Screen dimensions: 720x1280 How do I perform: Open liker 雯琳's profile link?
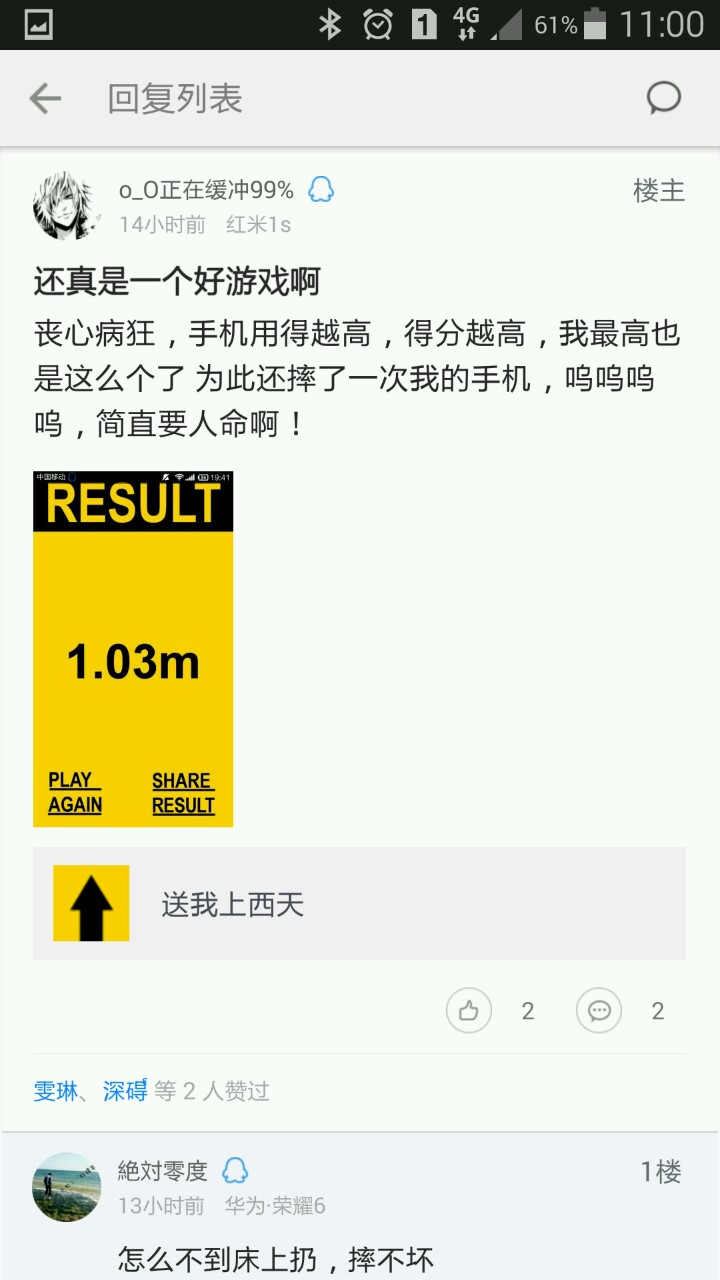coord(55,1091)
